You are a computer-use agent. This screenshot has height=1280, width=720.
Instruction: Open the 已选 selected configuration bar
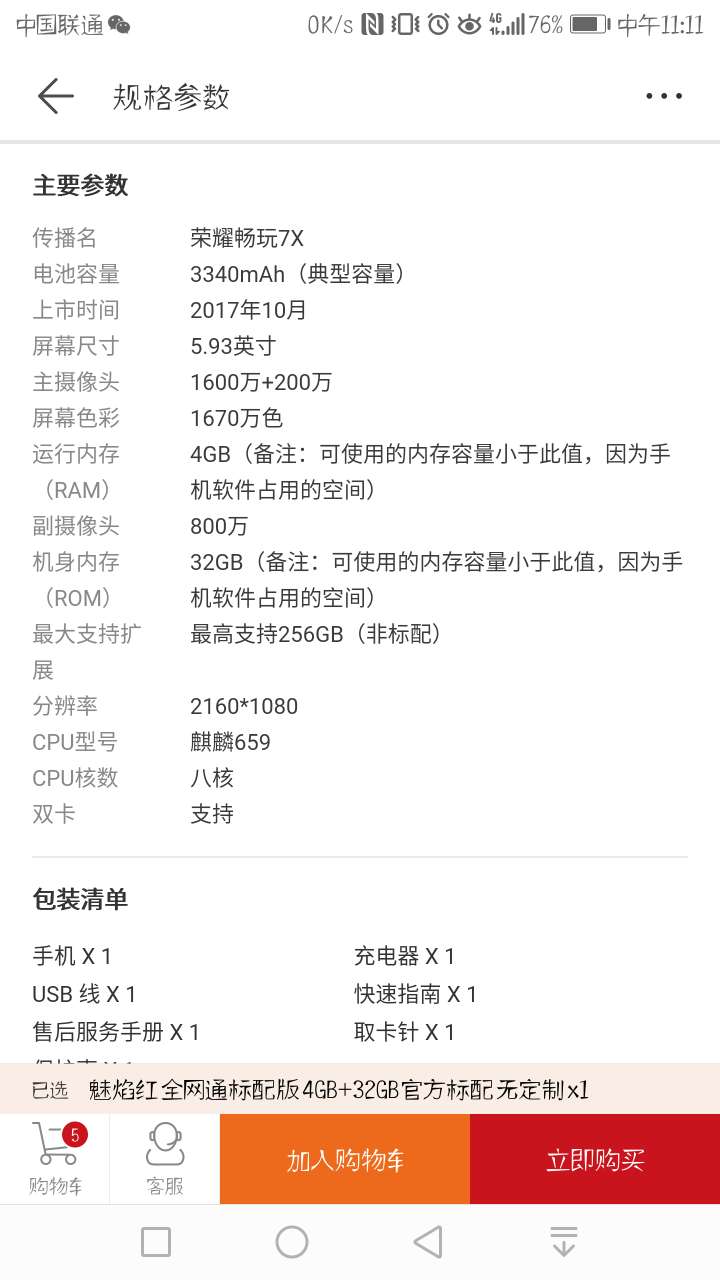click(x=360, y=1089)
